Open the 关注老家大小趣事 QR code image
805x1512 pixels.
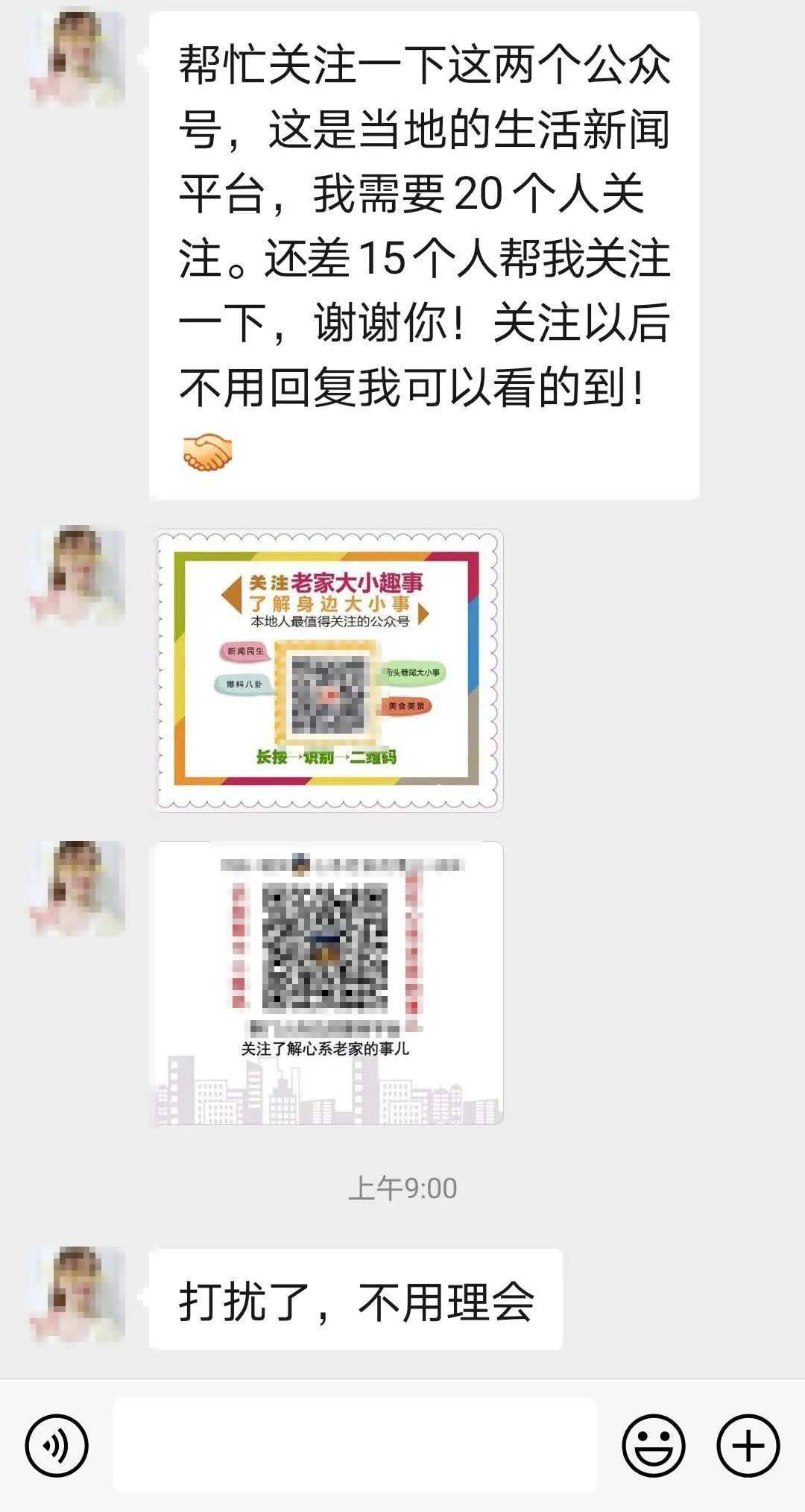[x=329, y=670]
